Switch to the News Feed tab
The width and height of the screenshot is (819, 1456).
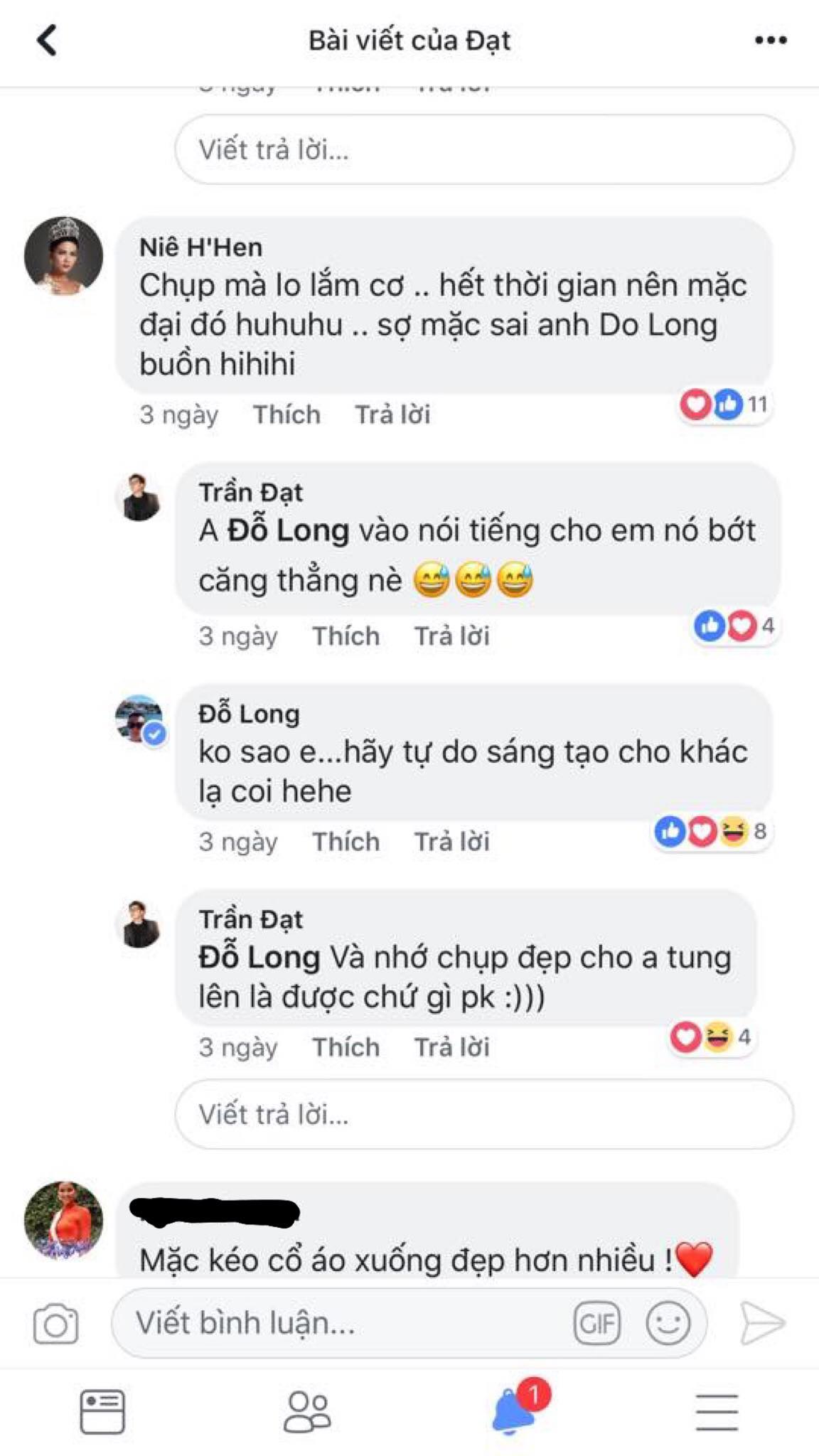point(102,1411)
